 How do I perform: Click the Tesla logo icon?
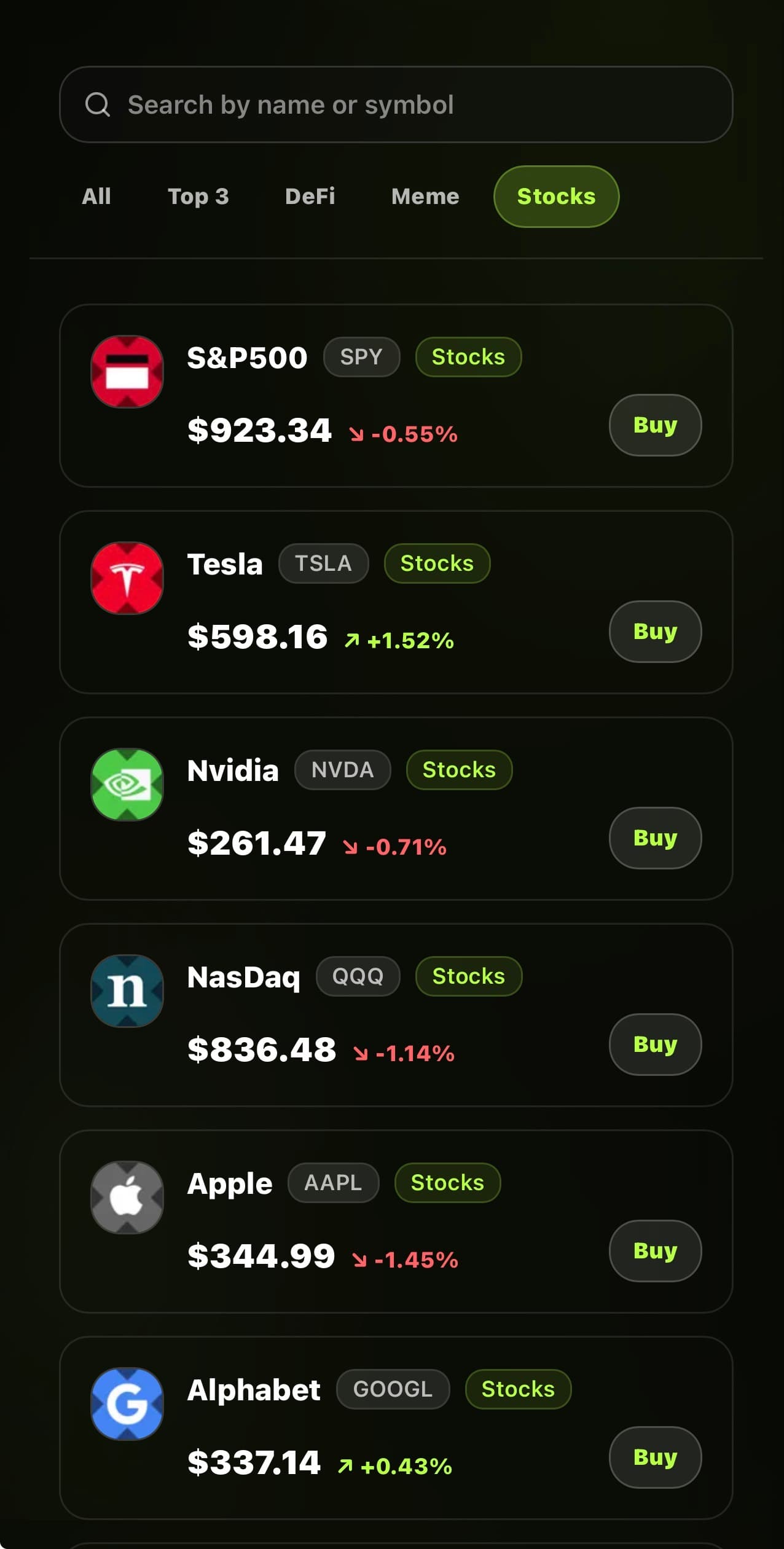pos(127,578)
